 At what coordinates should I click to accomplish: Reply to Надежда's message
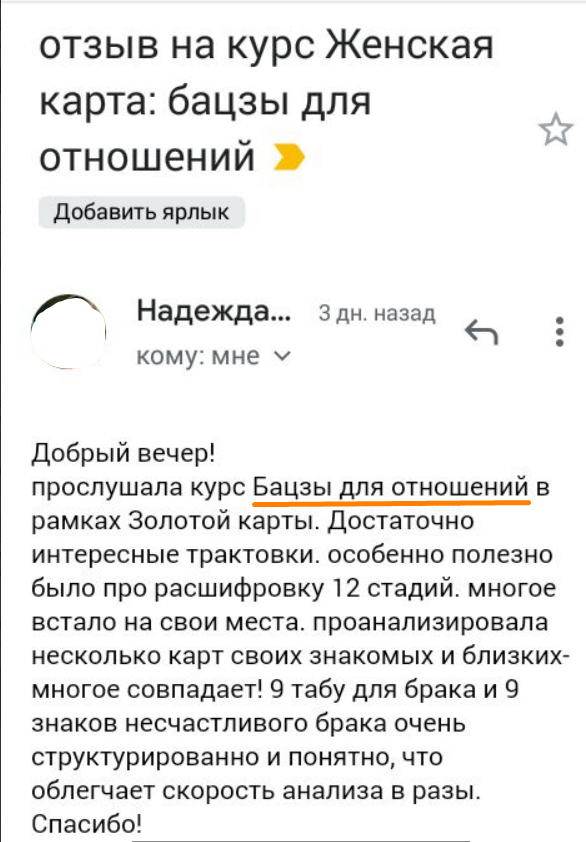[x=481, y=332]
